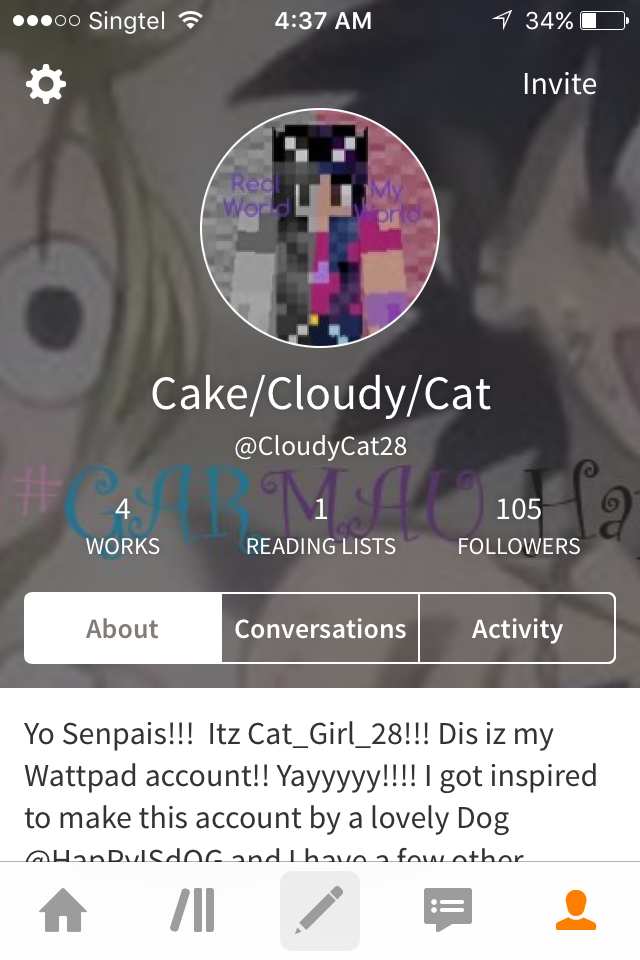
Task: Open the settings gear icon
Action: coord(45,85)
